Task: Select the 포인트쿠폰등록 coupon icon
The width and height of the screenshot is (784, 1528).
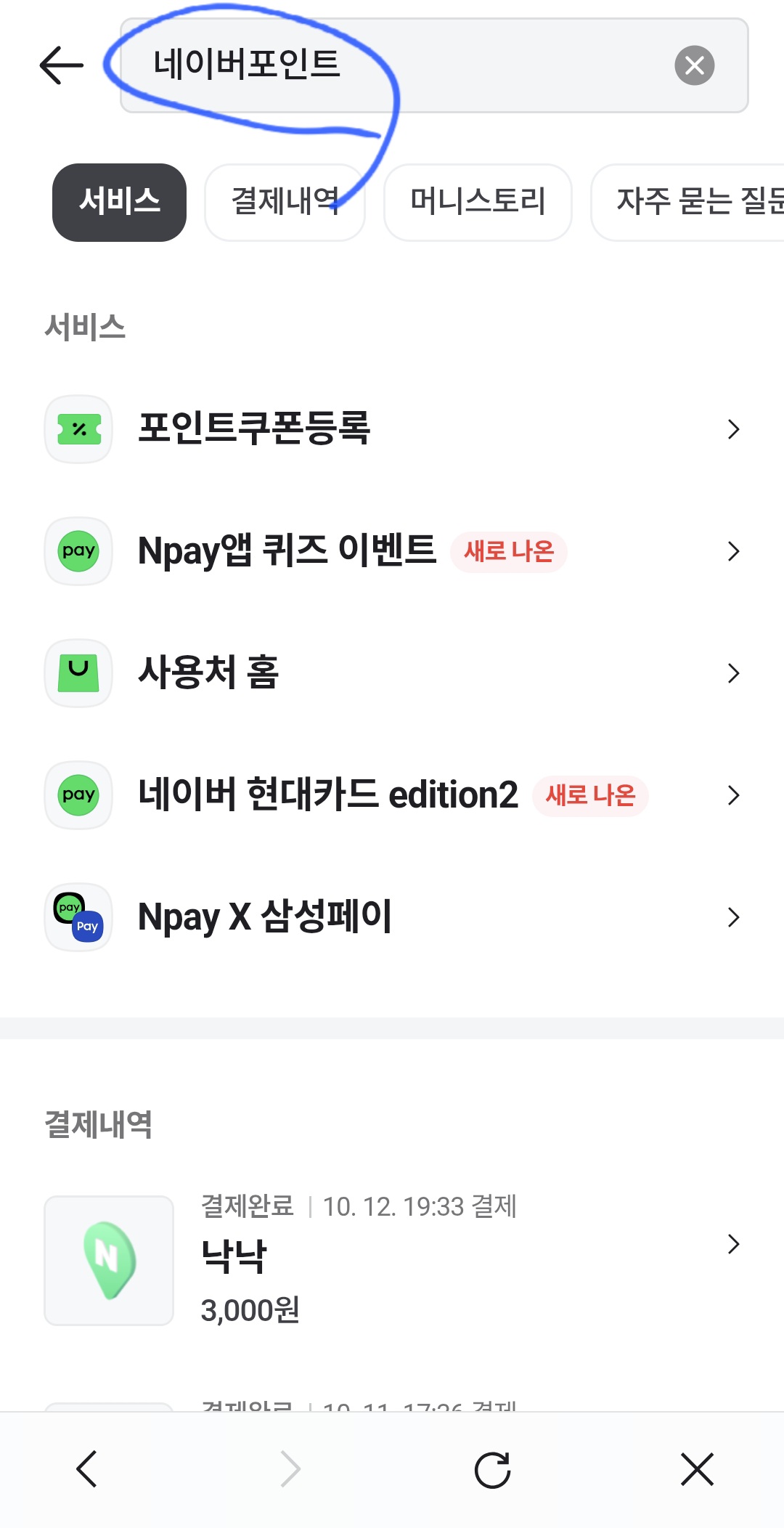Action: tap(78, 430)
